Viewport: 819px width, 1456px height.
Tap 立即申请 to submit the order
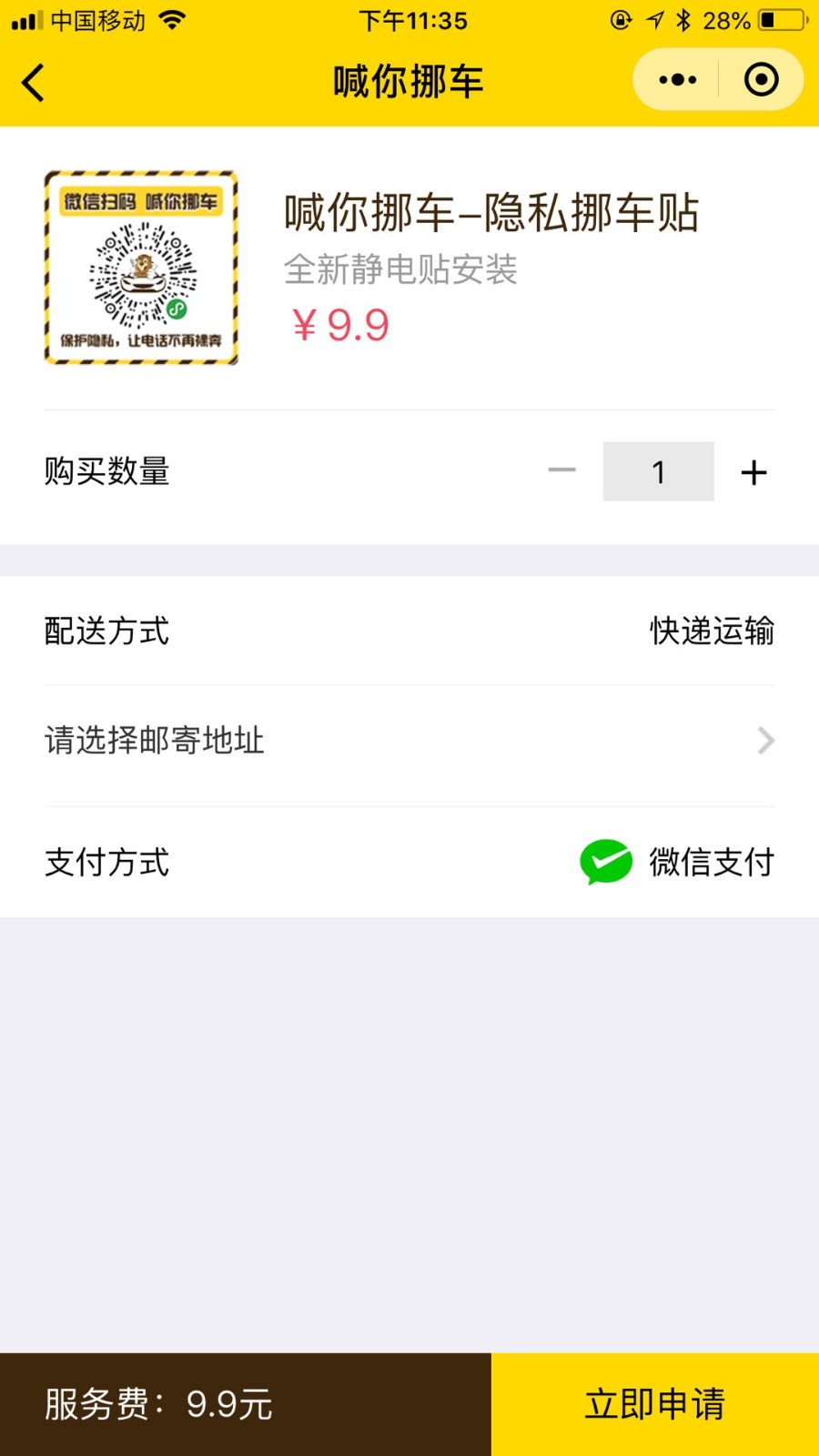(x=655, y=1404)
